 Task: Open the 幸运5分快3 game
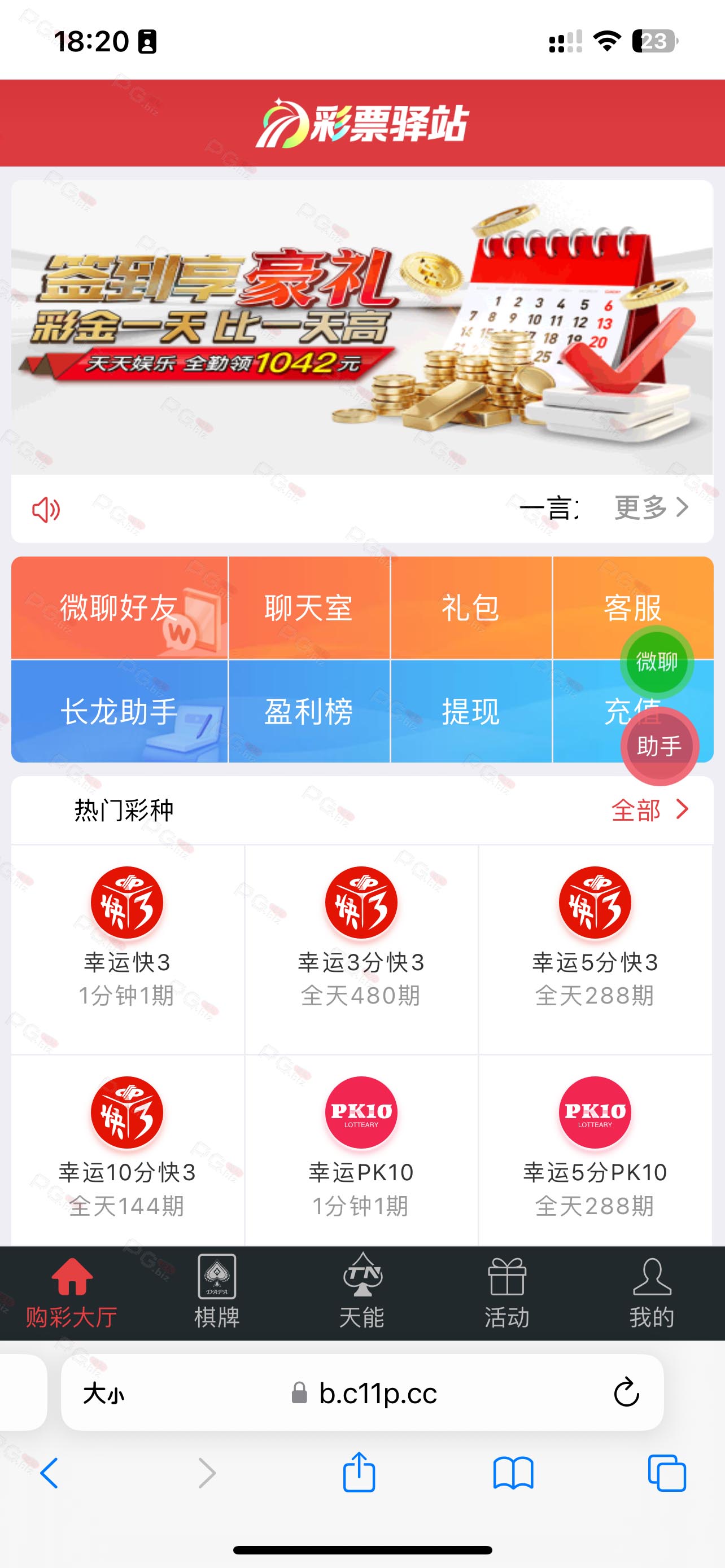(x=595, y=949)
